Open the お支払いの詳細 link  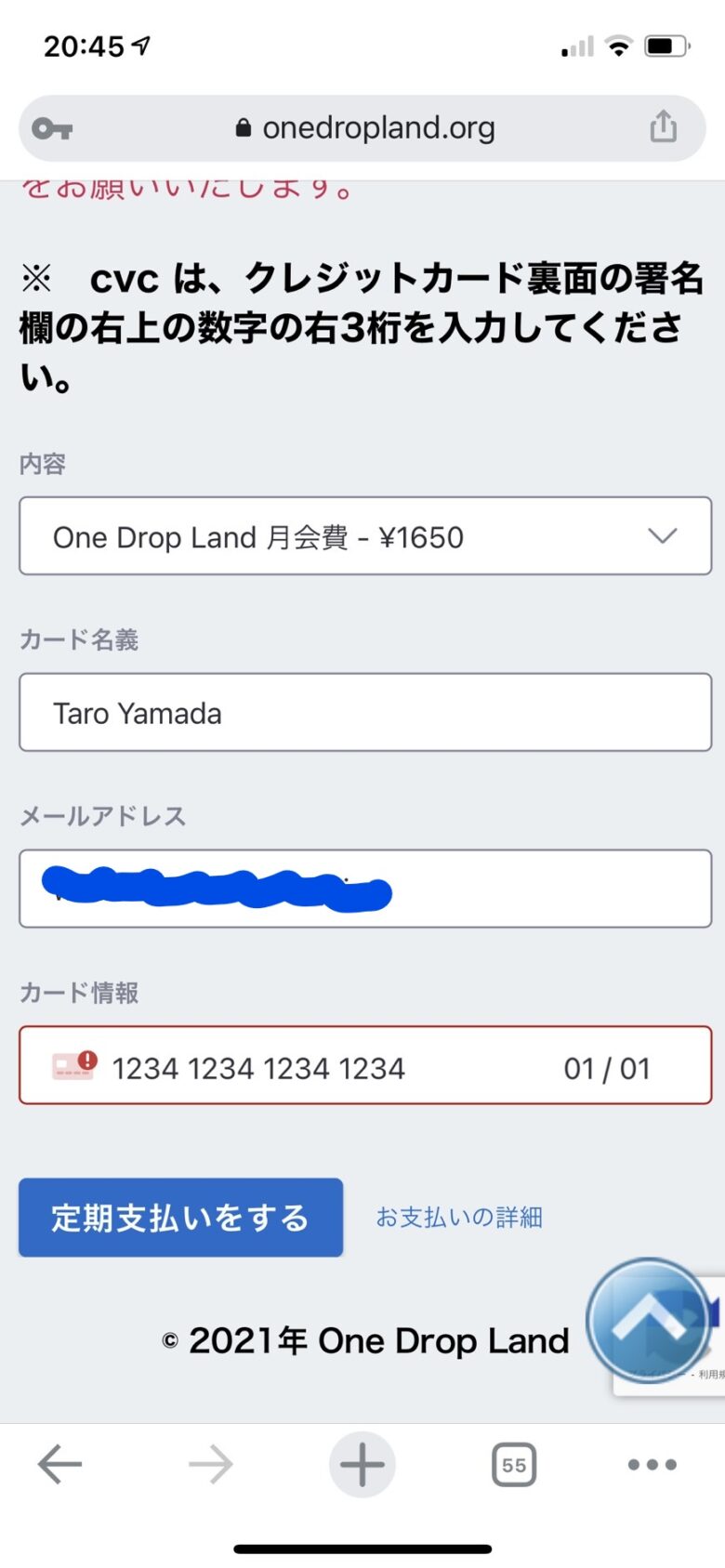459,1218
